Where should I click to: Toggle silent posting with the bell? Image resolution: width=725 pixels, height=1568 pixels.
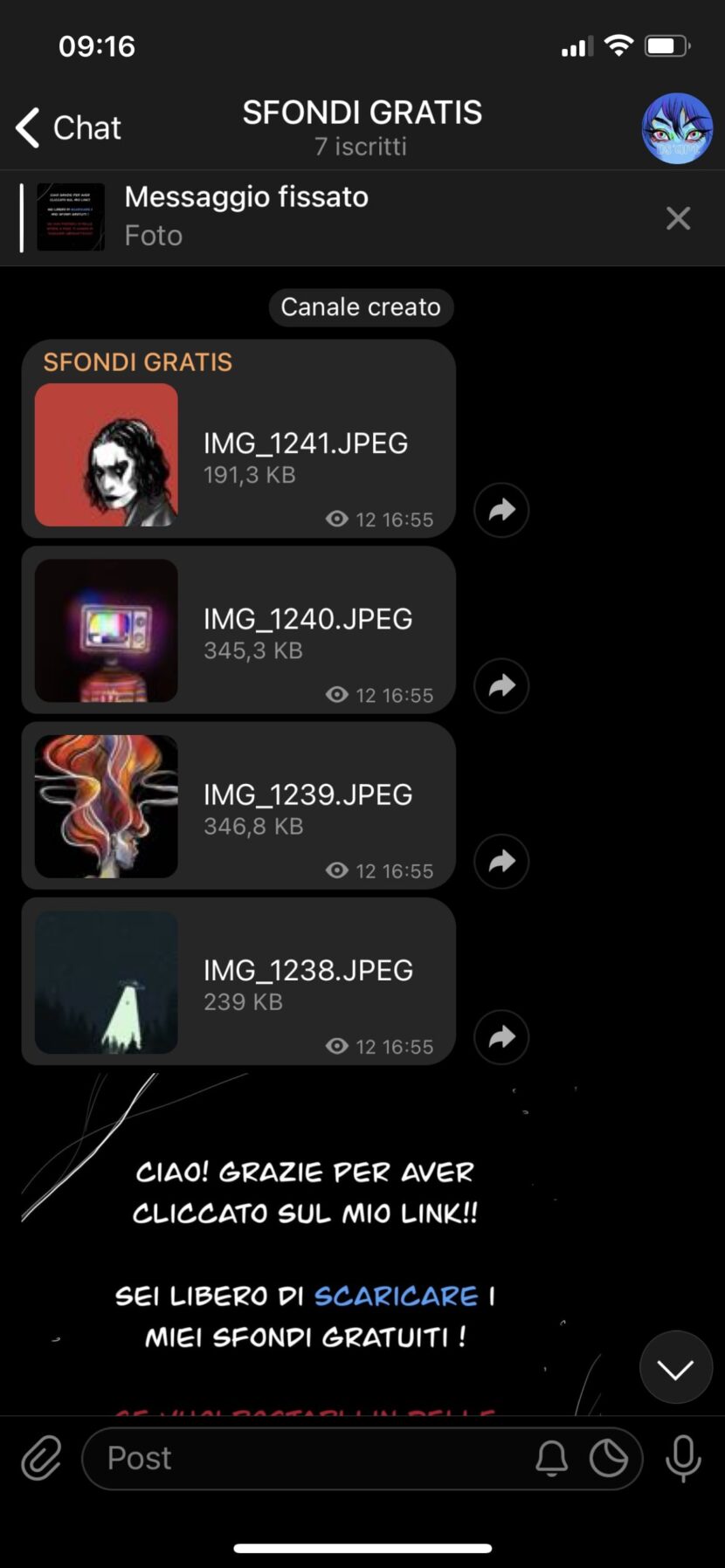pos(551,1458)
